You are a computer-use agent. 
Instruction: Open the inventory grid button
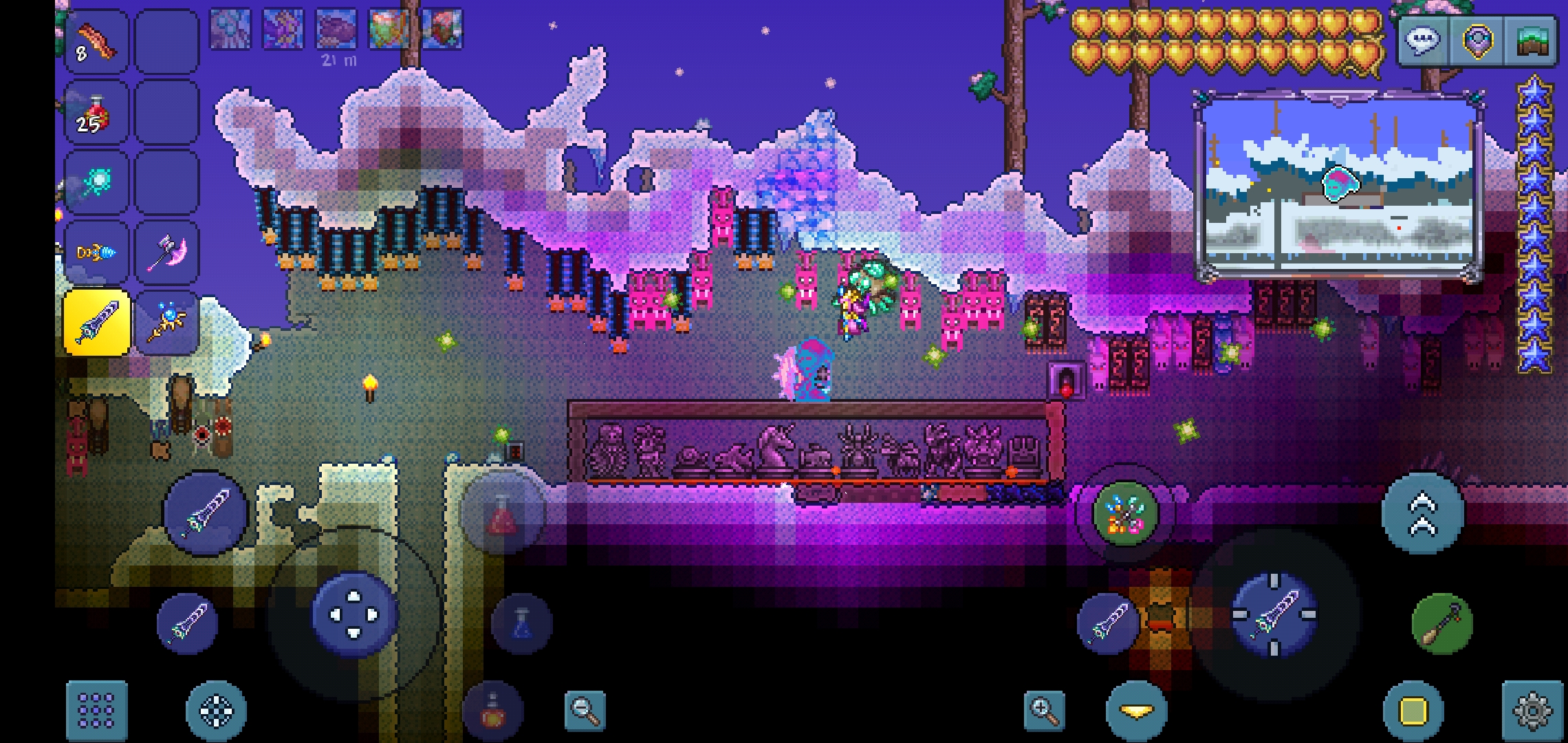tap(96, 710)
